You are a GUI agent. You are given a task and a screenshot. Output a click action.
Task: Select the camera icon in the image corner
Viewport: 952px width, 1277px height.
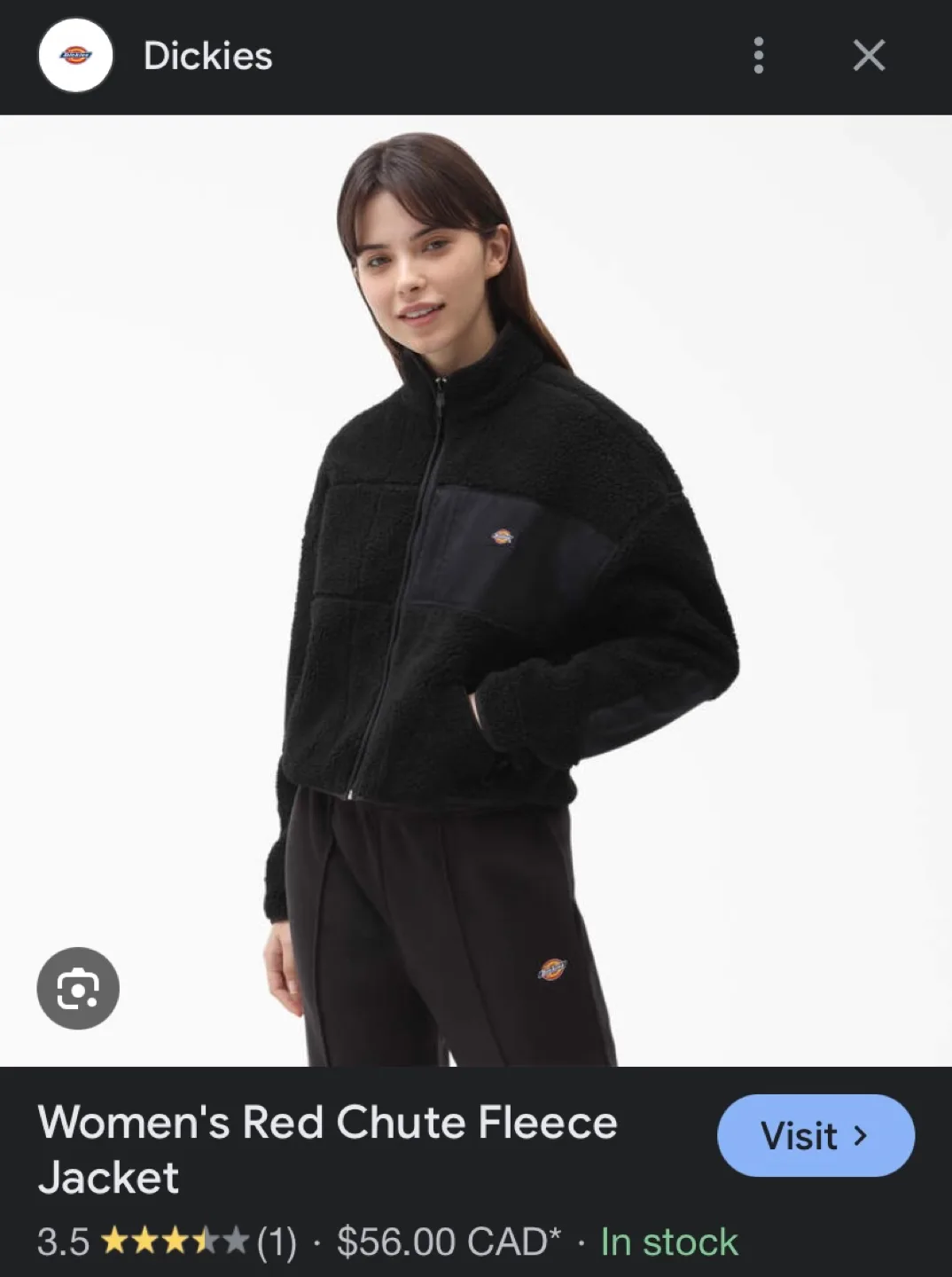point(79,990)
